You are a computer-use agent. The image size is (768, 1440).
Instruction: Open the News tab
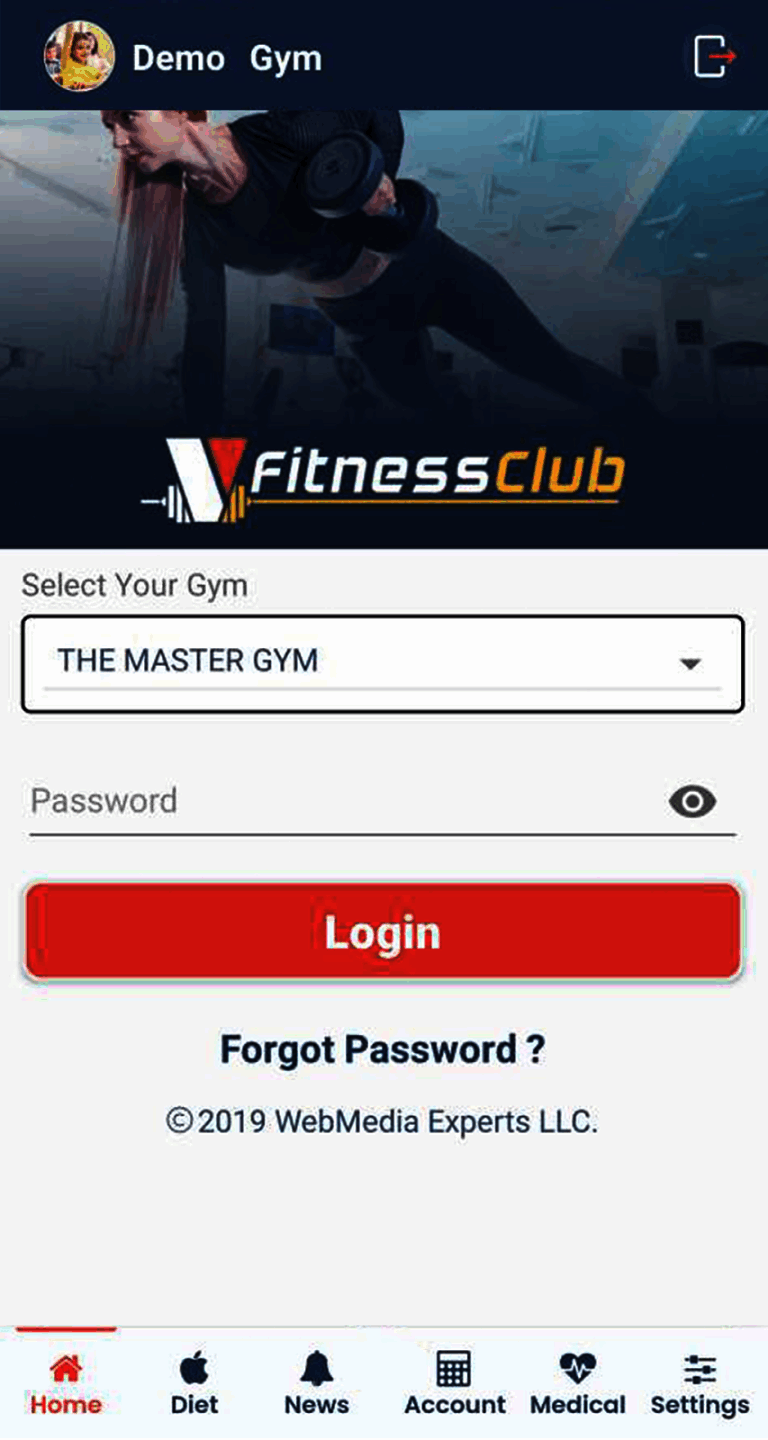coord(317,1384)
